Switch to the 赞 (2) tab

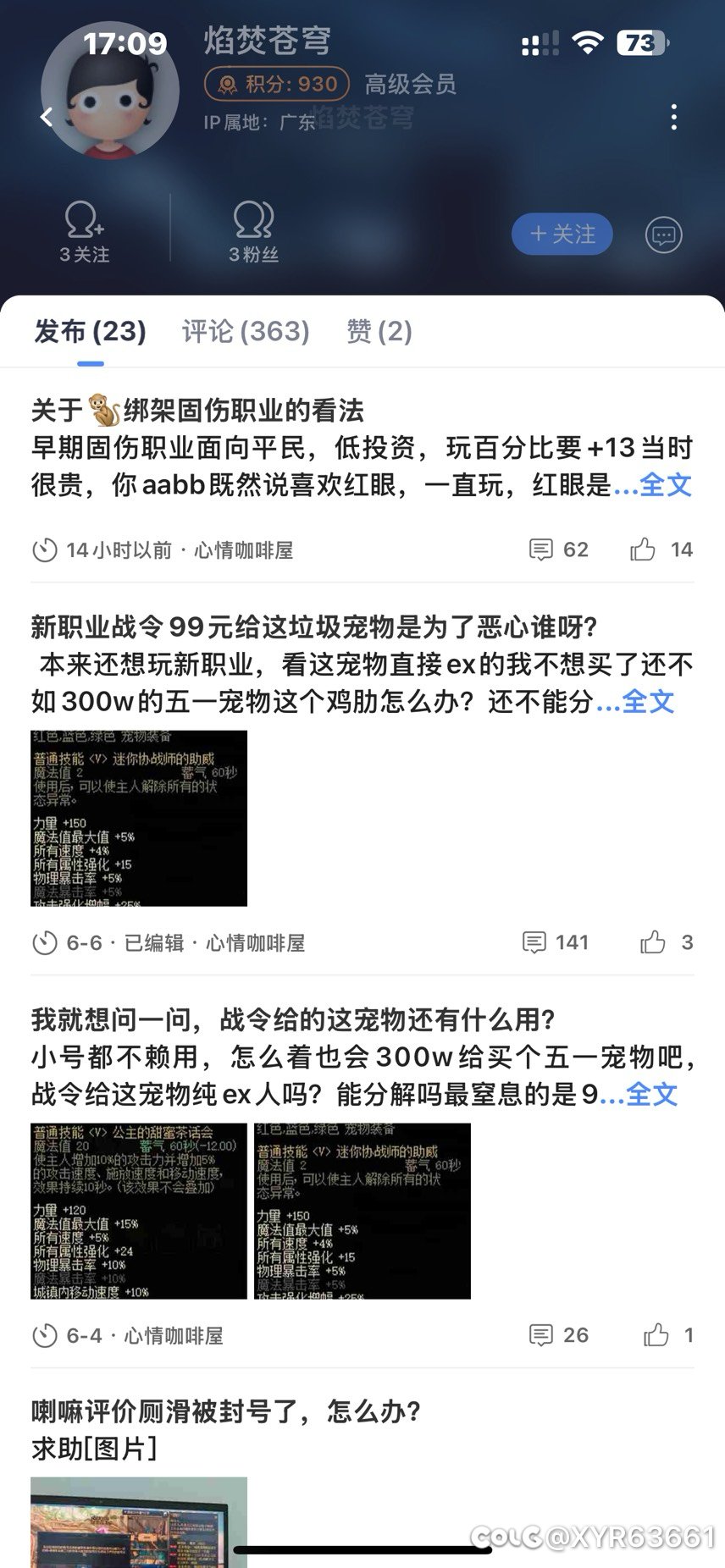379,331
